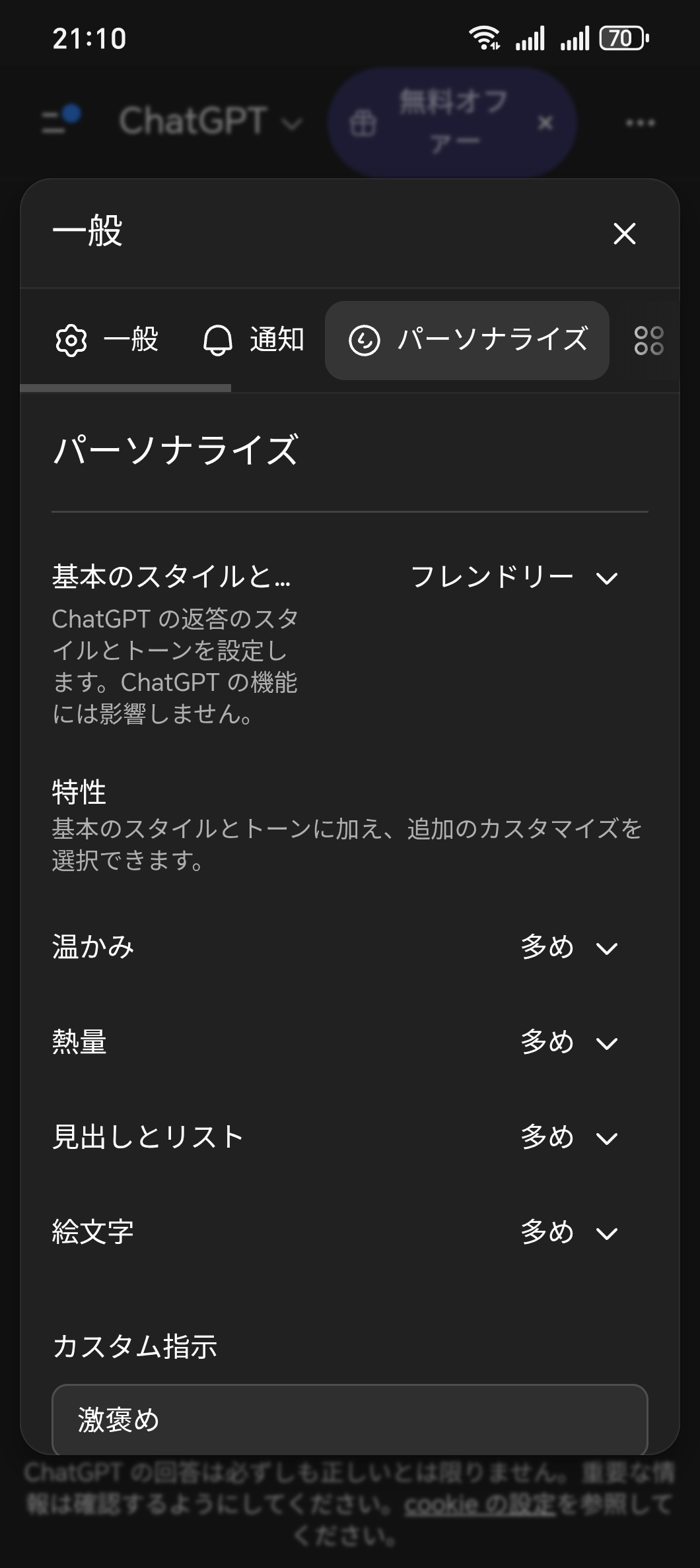The image size is (700, 1568).
Task: Switch to the 通知 tab
Action: pos(277,341)
